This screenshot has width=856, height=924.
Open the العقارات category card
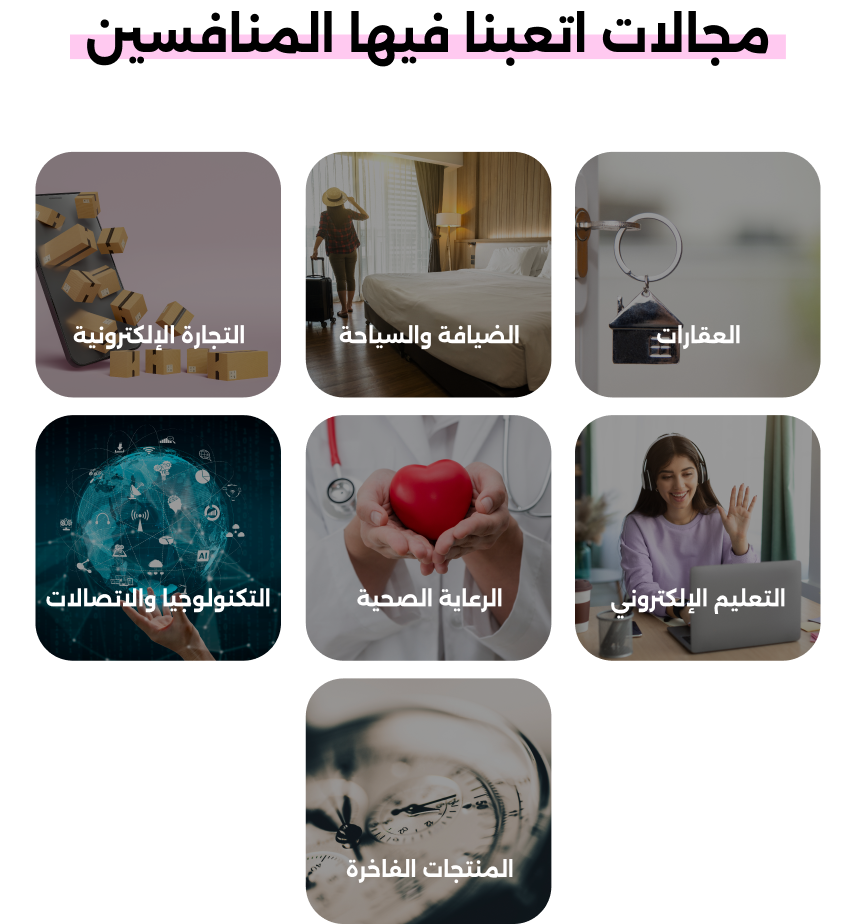click(x=697, y=275)
